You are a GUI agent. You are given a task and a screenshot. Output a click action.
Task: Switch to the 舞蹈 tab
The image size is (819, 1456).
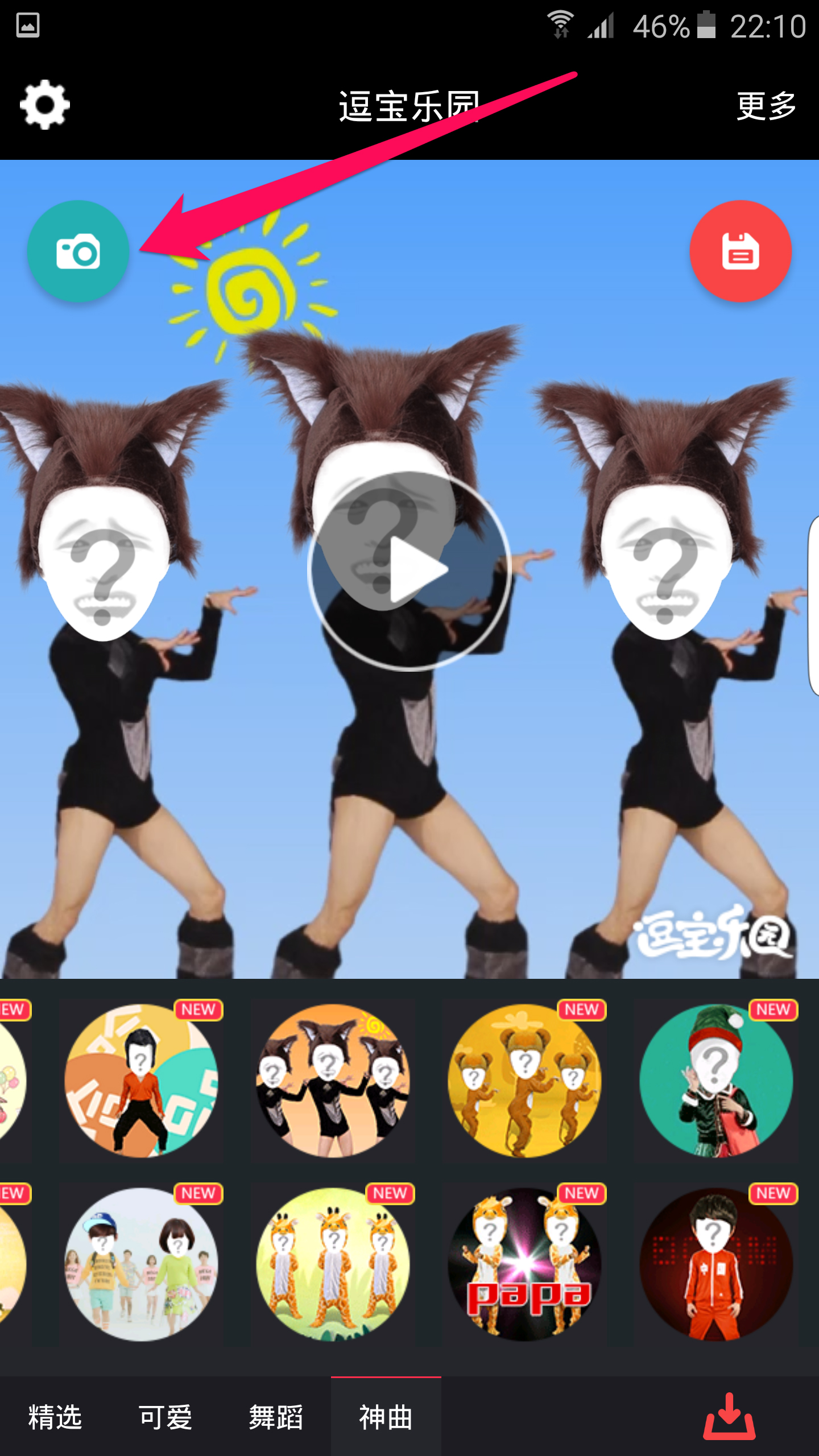point(276,1417)
